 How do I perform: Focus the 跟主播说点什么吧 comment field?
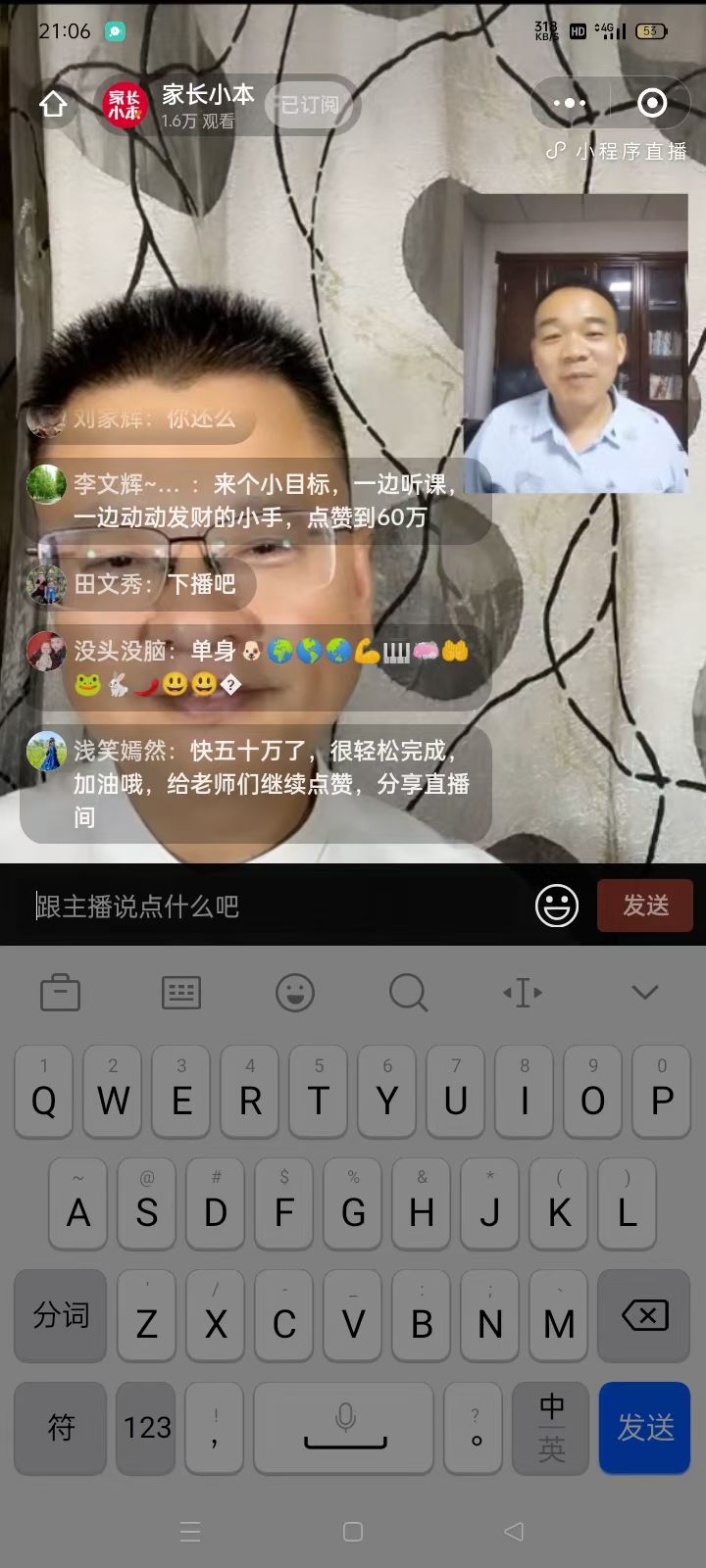(x=279, y=906)
